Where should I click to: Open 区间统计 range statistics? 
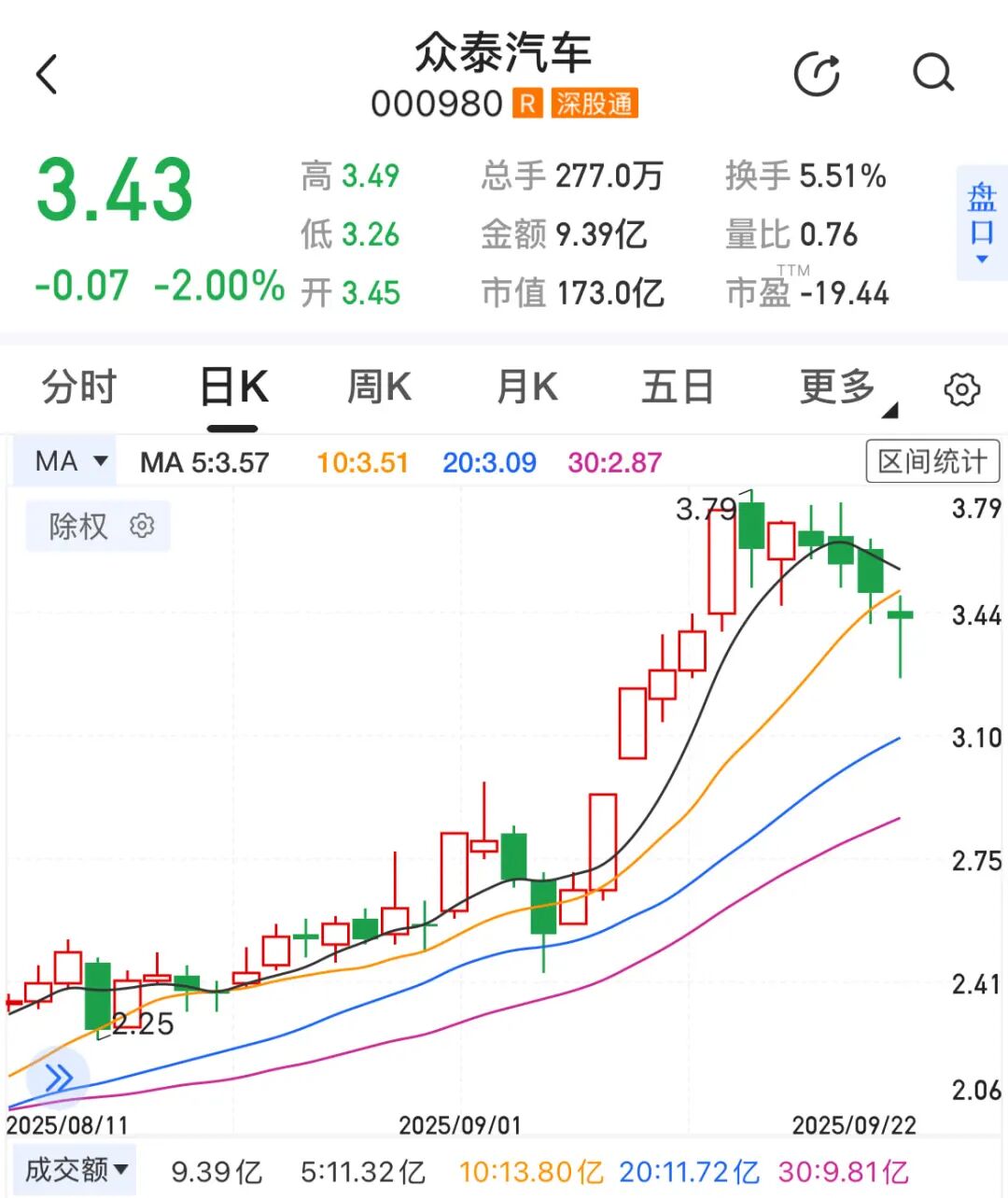[931, 461]
